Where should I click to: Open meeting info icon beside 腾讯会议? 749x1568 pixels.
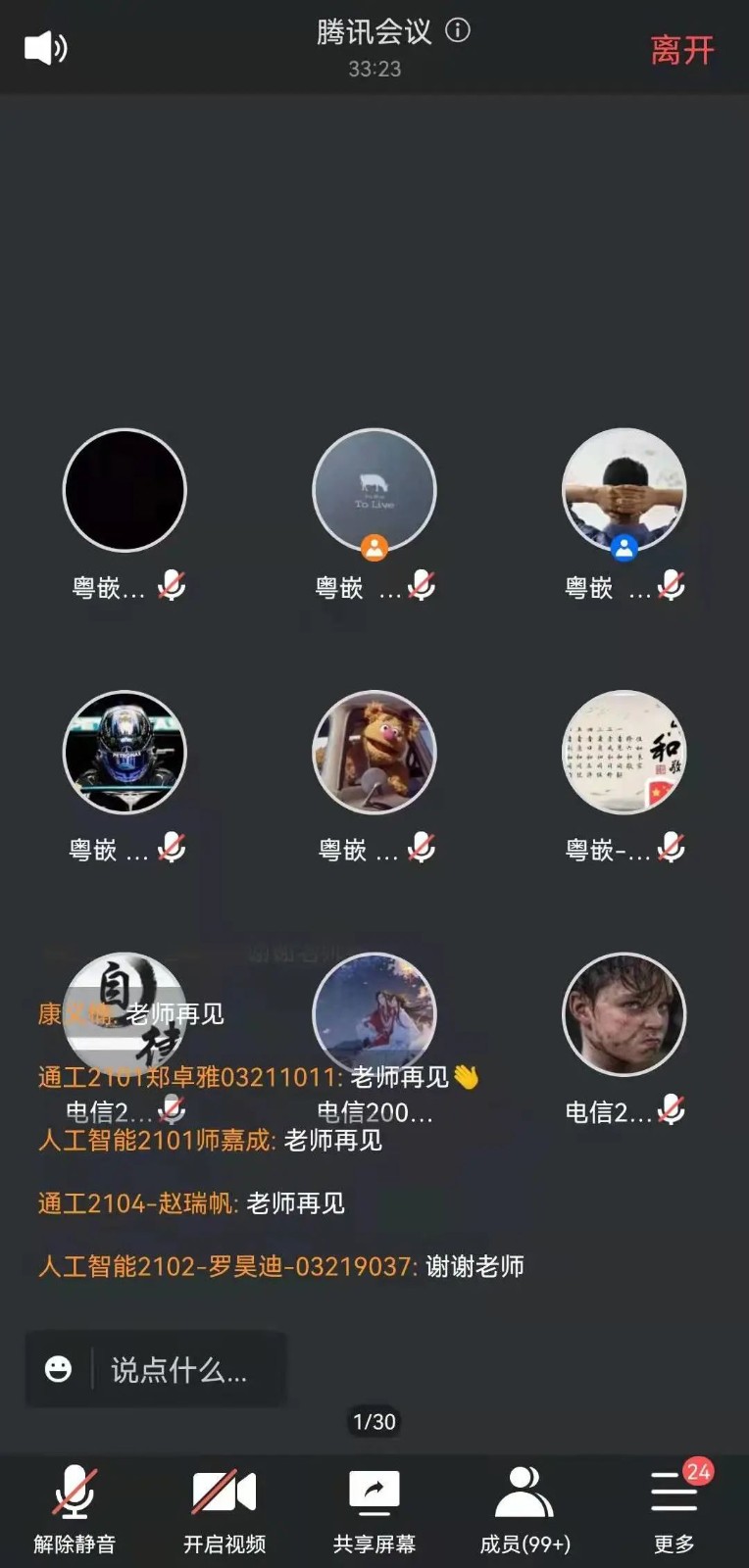[x=458, y=30]
